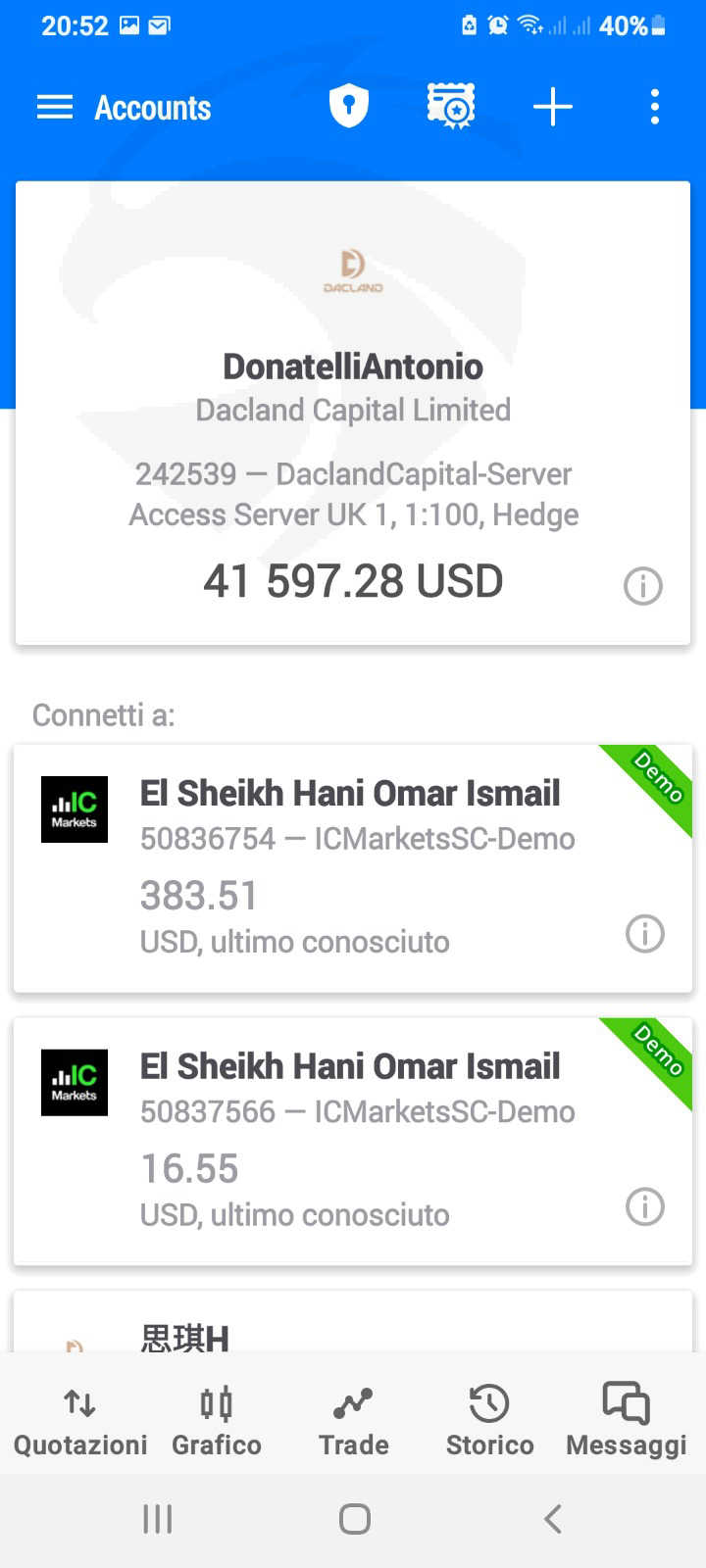Switch to the Storico tab

tap(489, 1421)
